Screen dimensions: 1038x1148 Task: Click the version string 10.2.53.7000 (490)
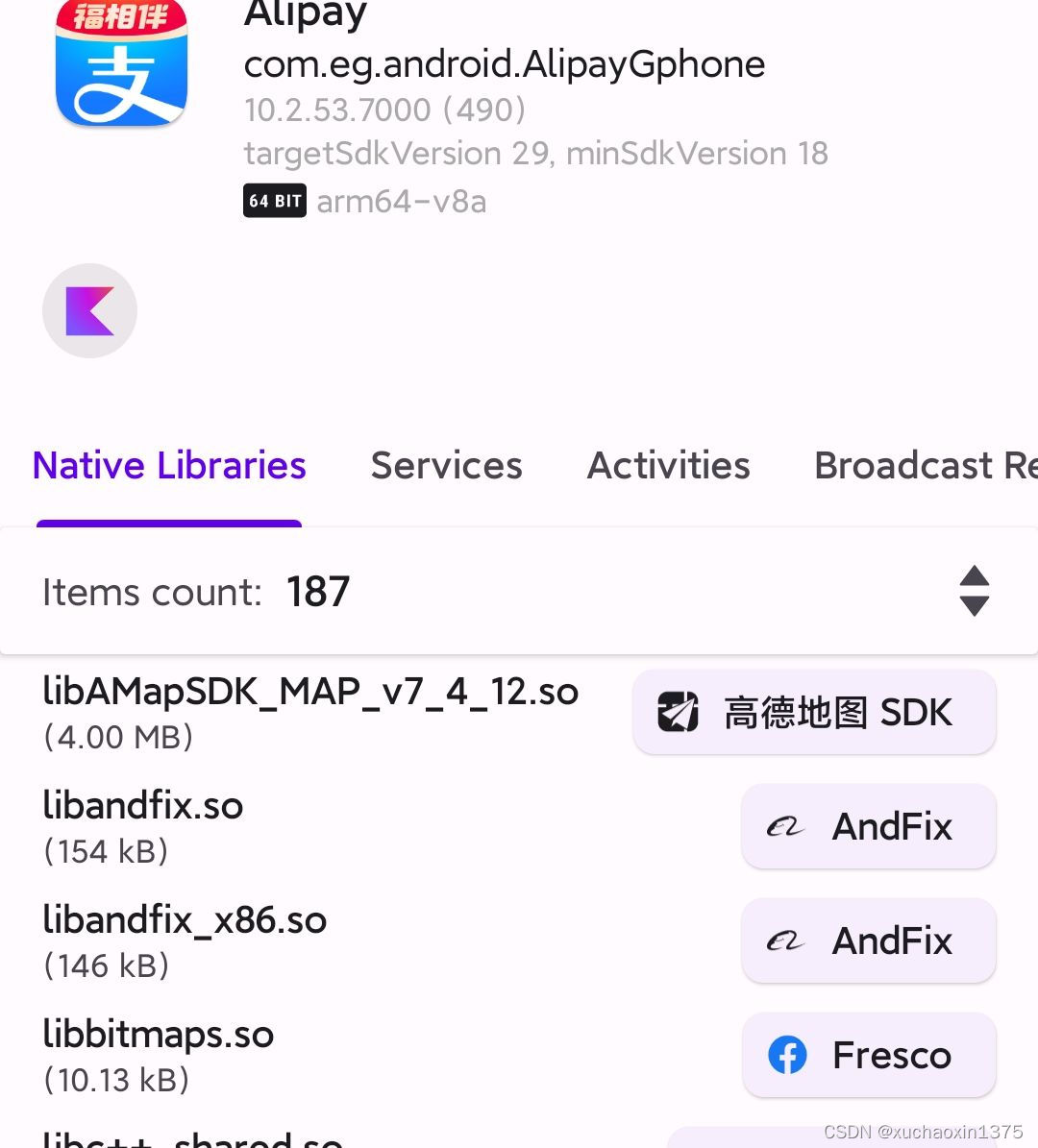pos(383,110)
